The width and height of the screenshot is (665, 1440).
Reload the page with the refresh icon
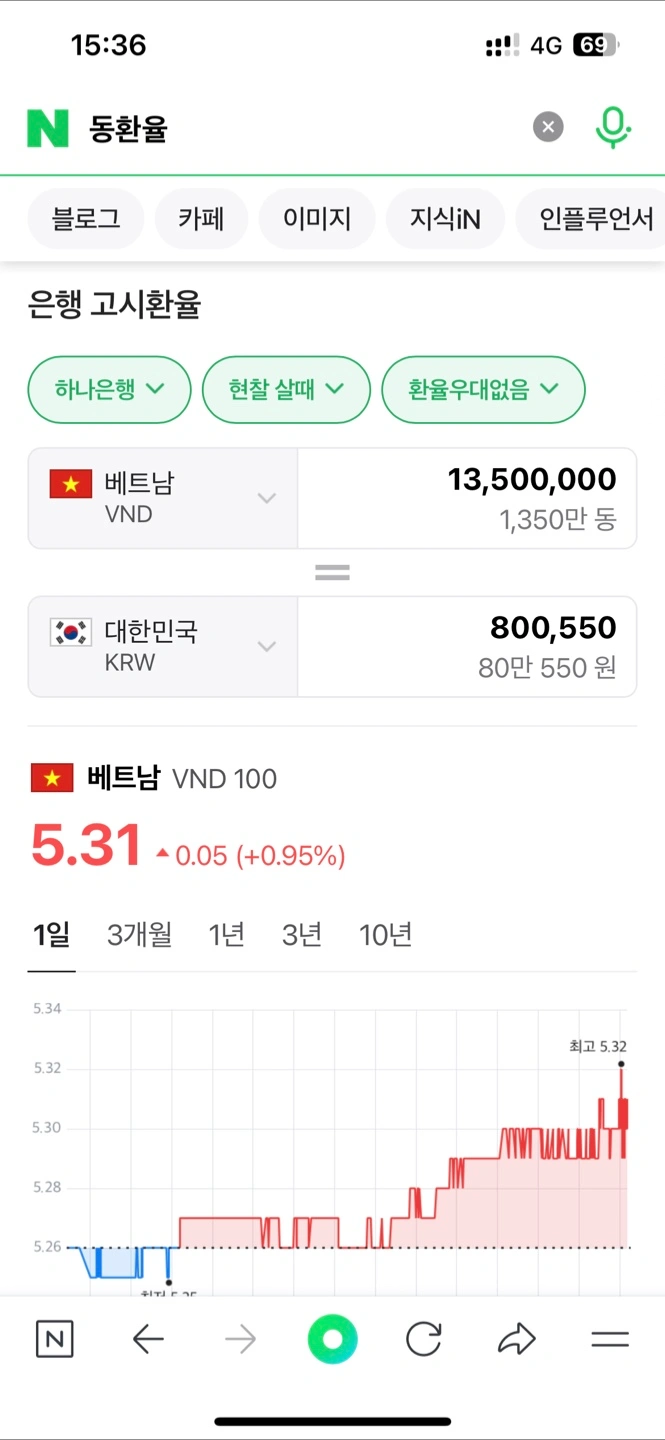click(424, 1339)
